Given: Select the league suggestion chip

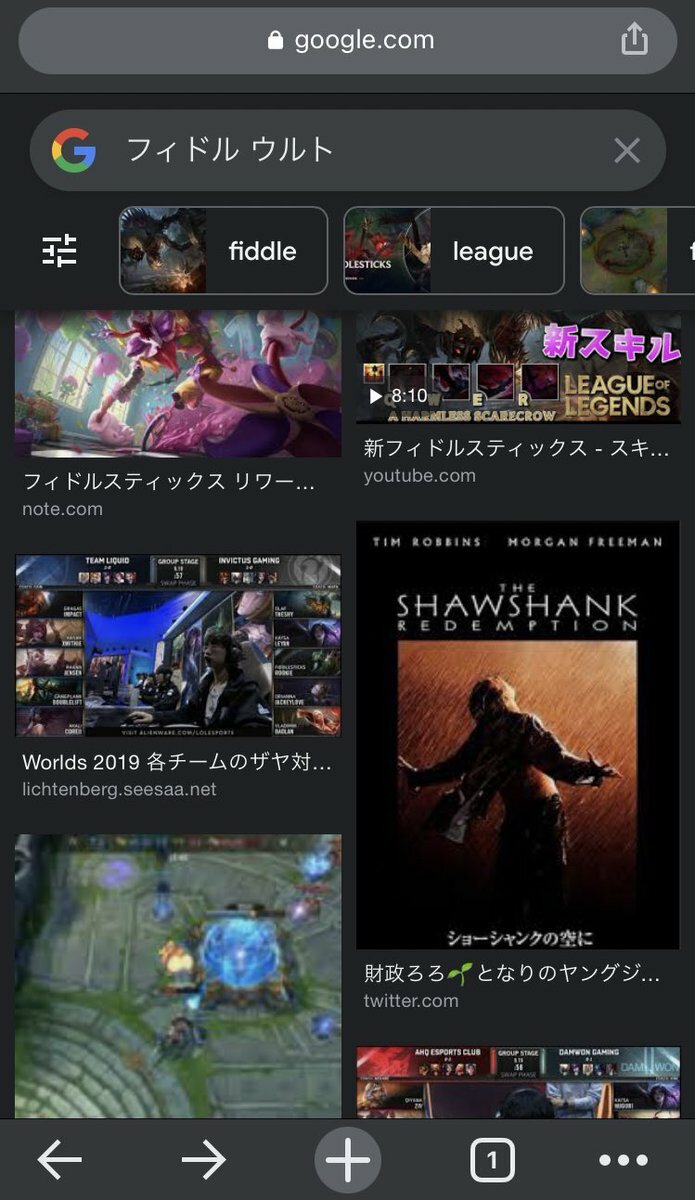Looking at the screenshot, I should 454,251.
